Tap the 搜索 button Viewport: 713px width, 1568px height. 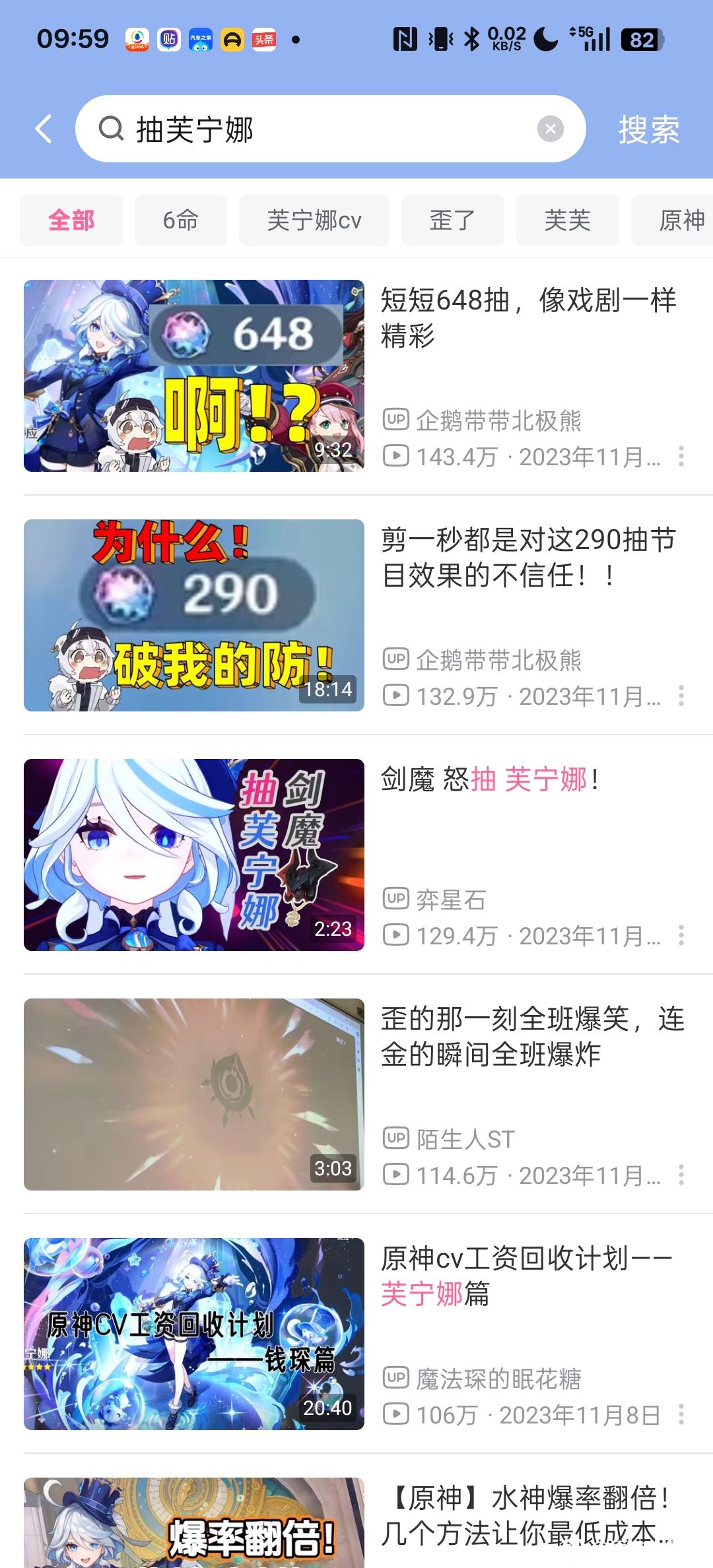pyautogui.click(x=648, y=129)
